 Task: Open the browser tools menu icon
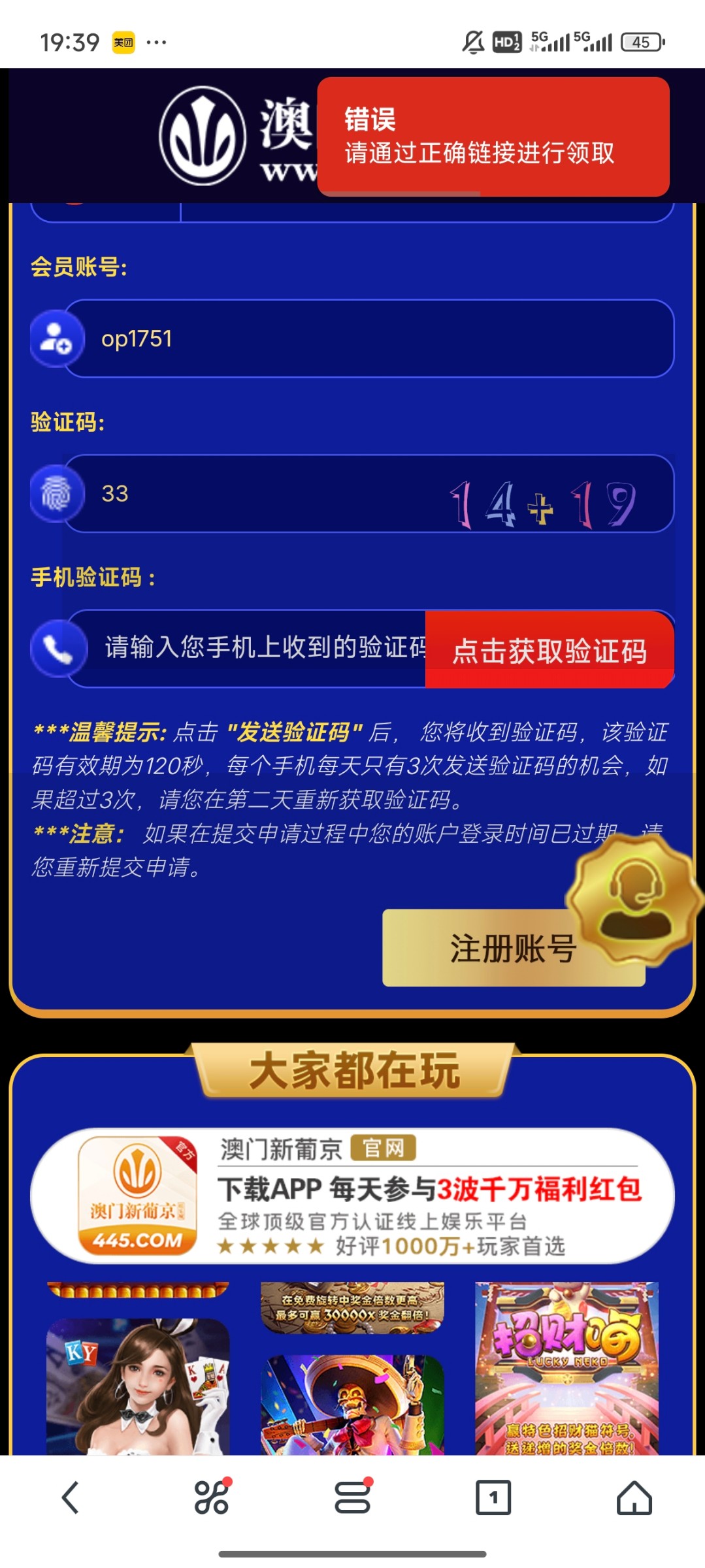click(x=212, y=1497)
